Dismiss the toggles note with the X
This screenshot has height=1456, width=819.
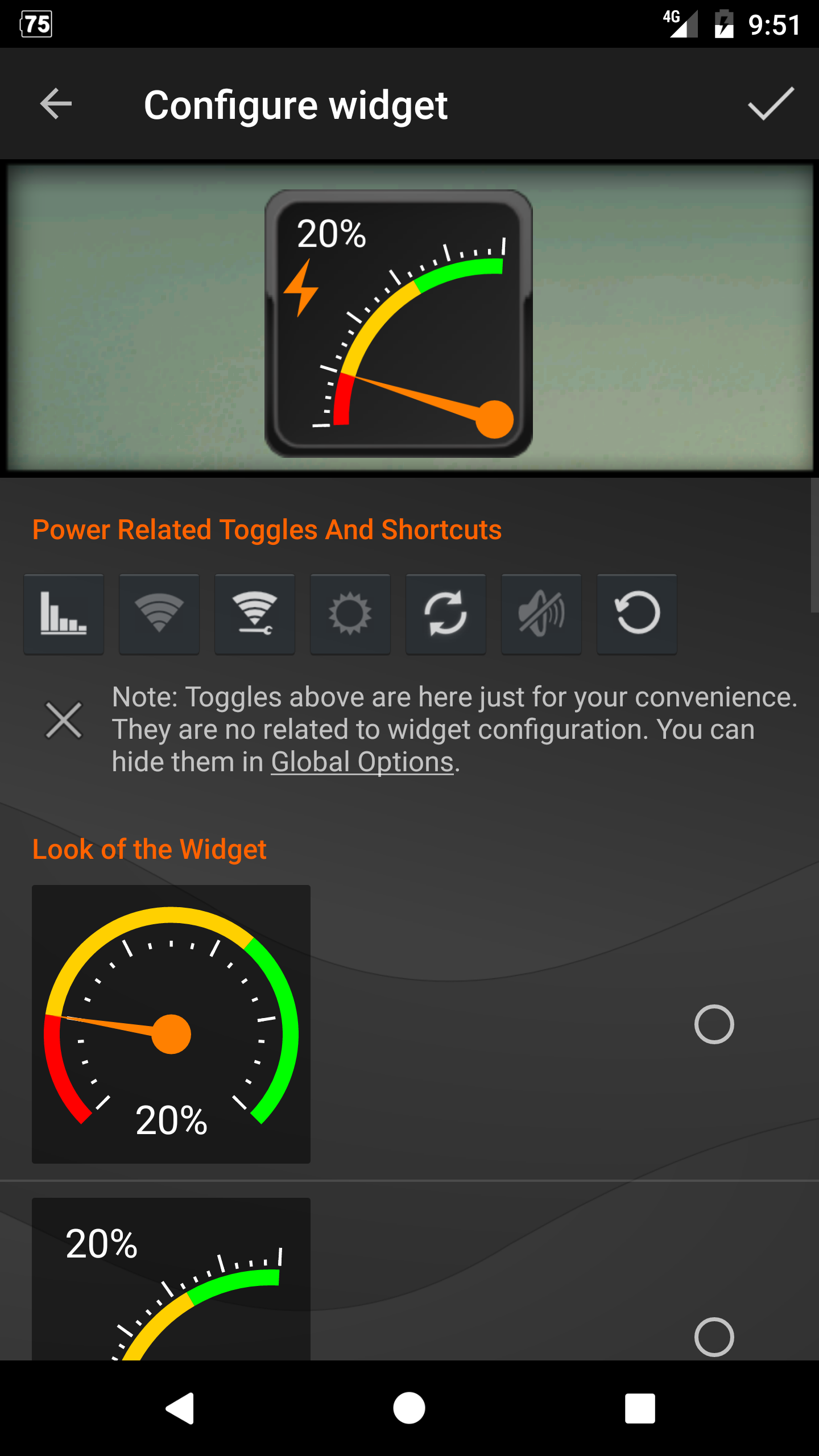click(x=64, y=721)
